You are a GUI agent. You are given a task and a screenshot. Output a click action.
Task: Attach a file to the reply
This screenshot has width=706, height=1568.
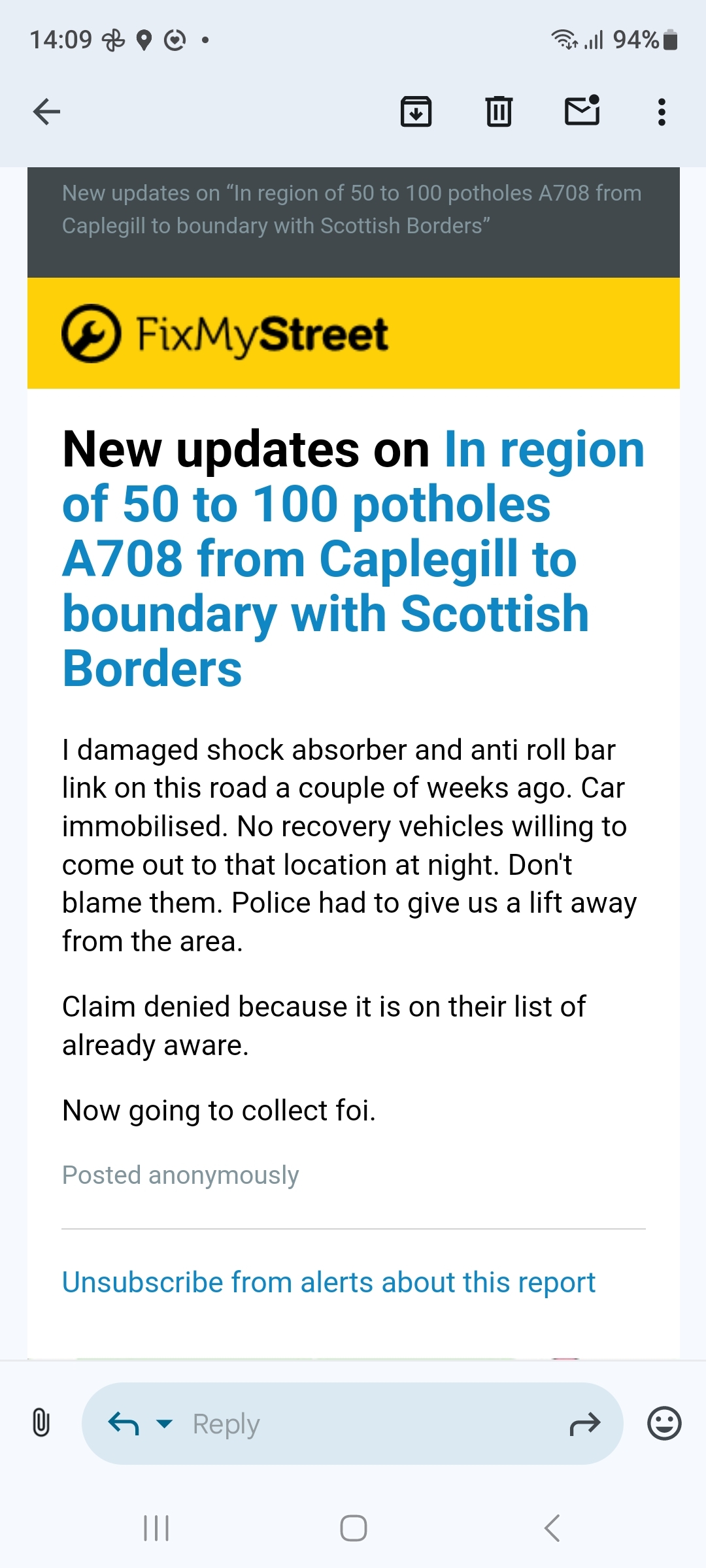(41, 1423)
